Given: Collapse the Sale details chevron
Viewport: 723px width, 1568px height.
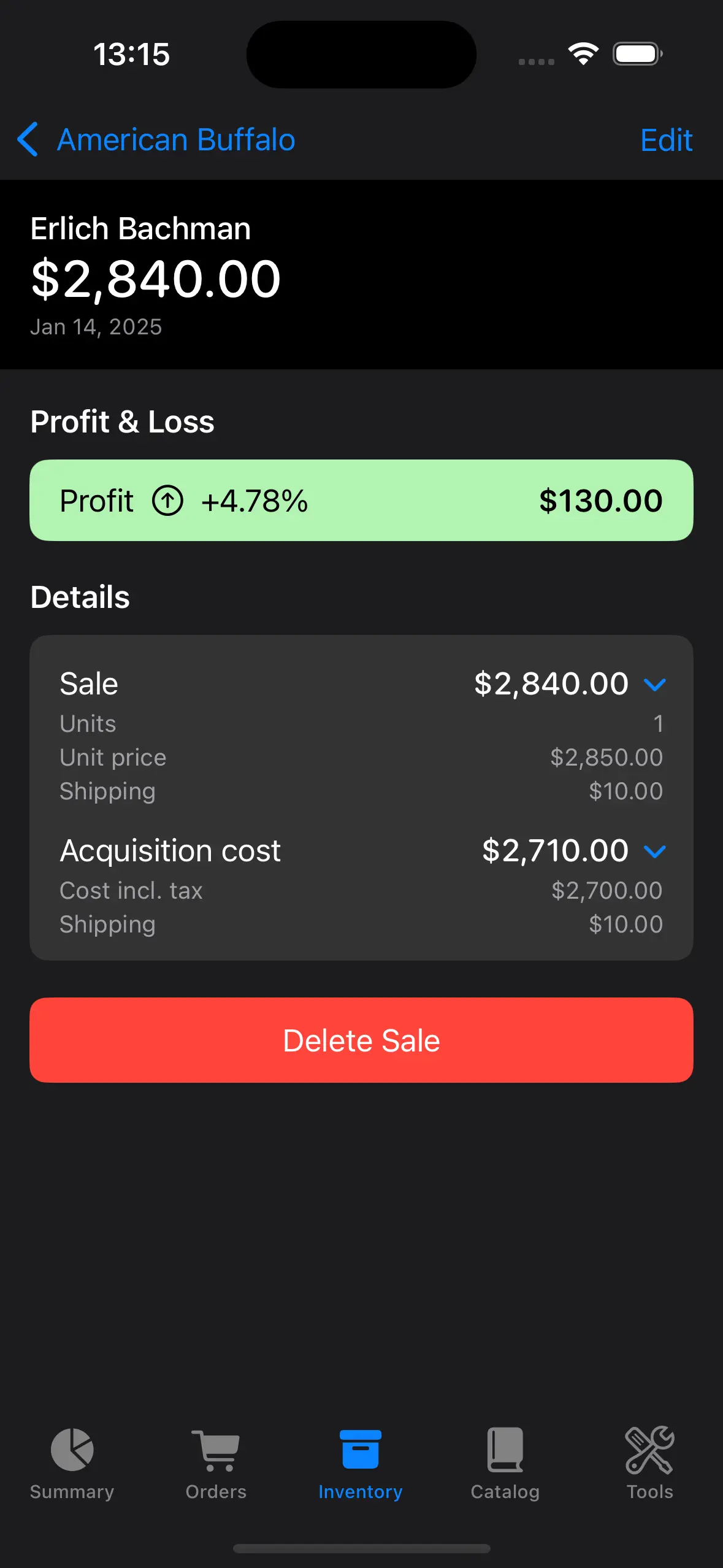Looking at the screenshot, I should (655, 684).
